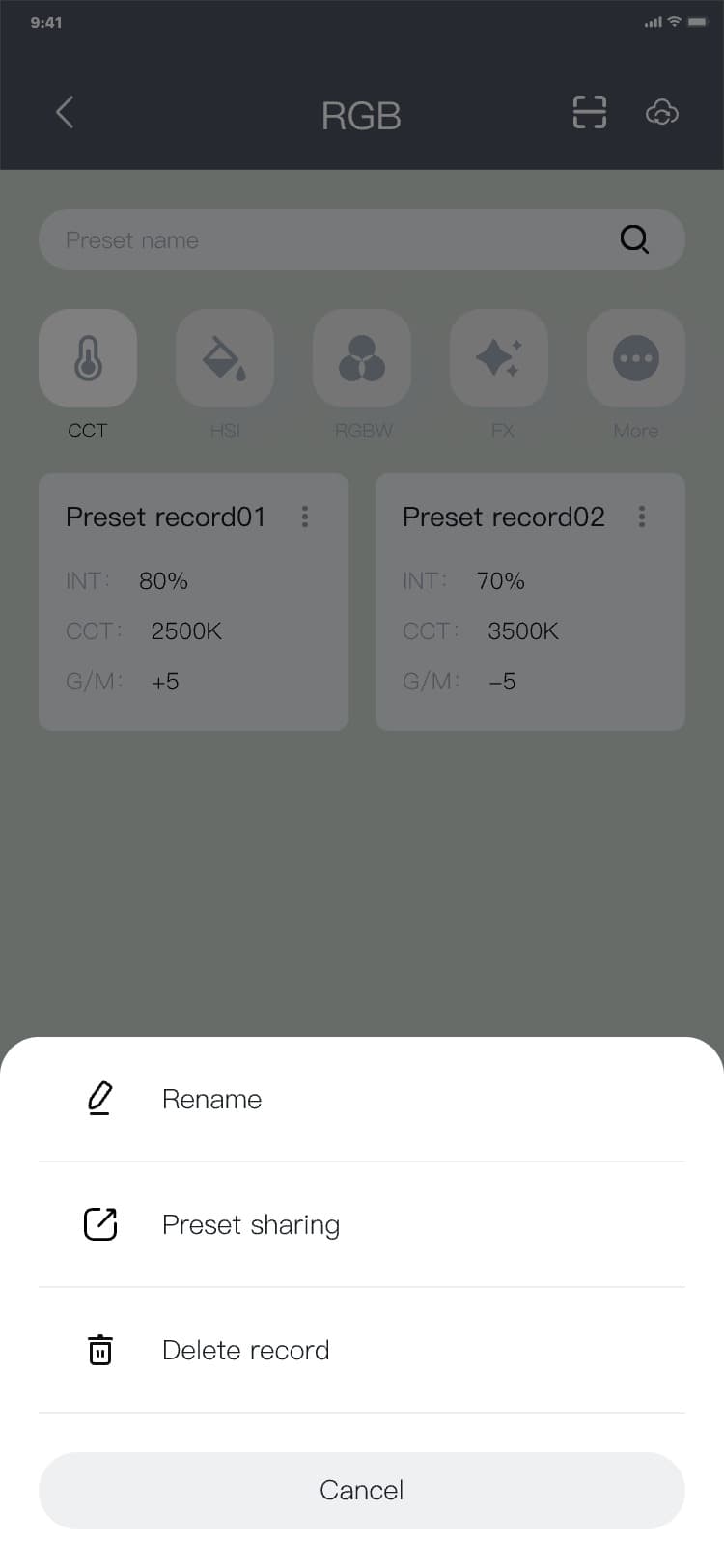Select Rename from the action sheet

click(x=212, y=1099)
